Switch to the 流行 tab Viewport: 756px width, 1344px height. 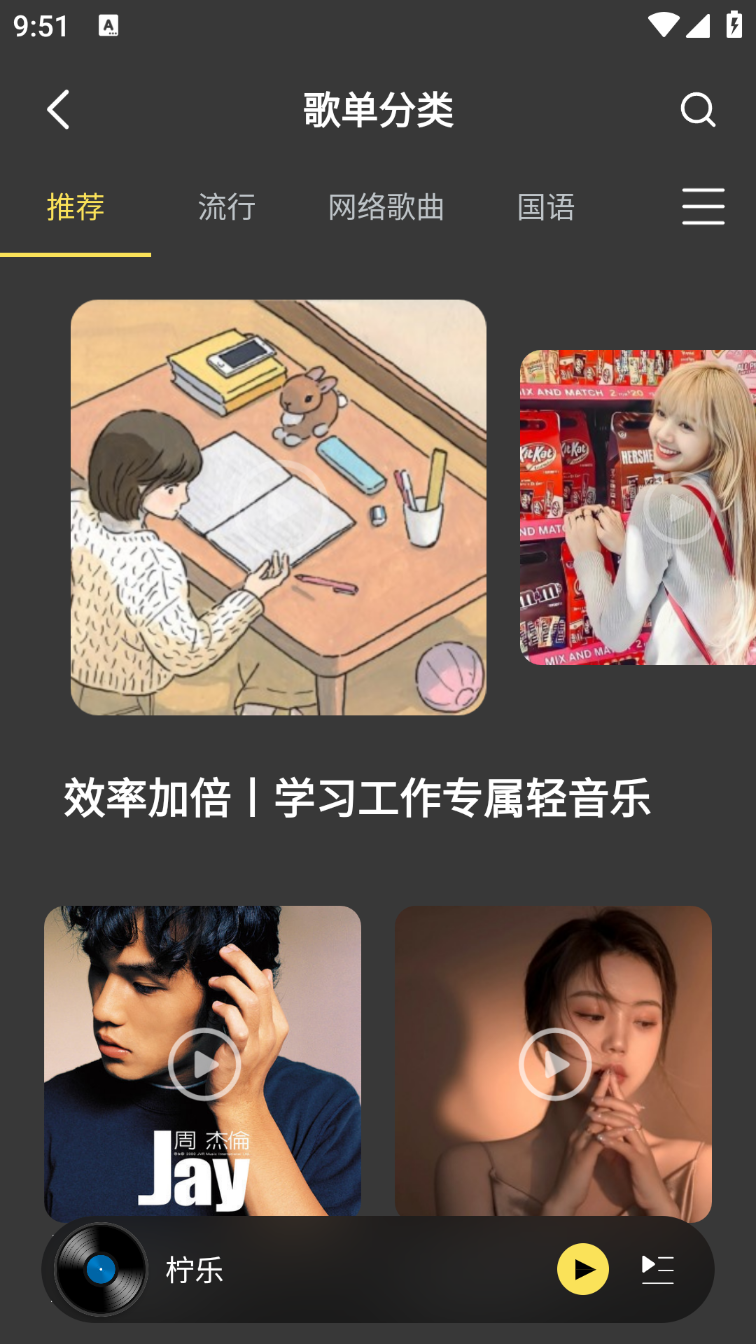click(227, 207)
